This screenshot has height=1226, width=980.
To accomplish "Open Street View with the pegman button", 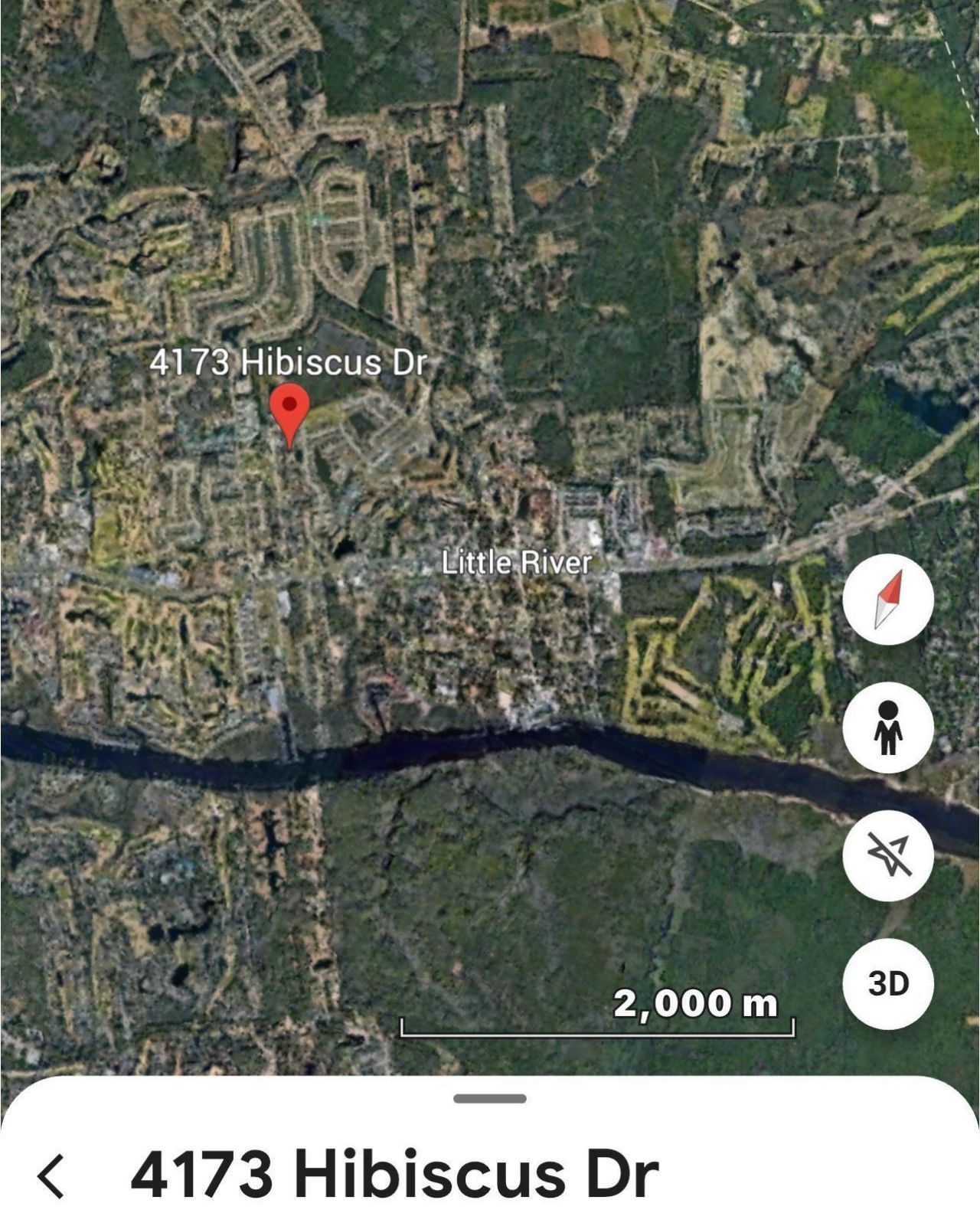I will coord(888,727).
